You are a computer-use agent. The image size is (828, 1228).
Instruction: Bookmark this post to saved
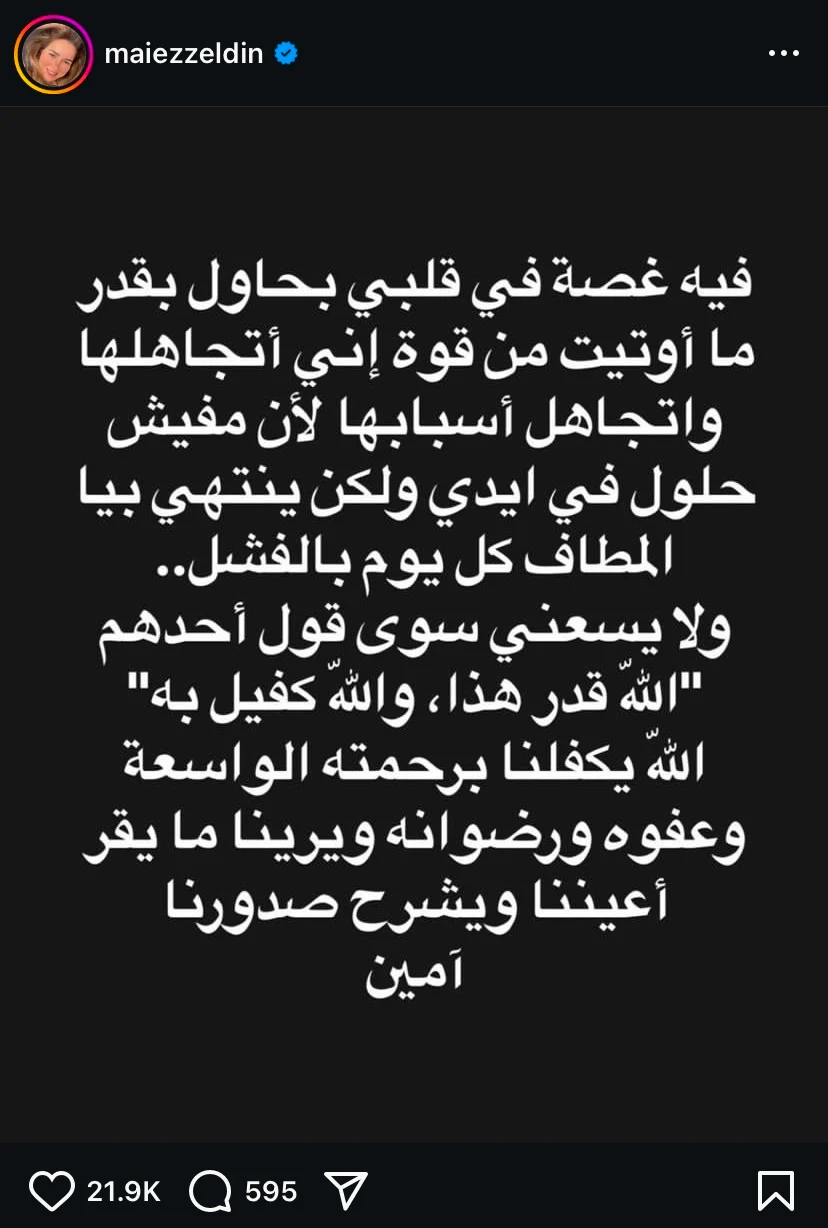[776, 1191]
